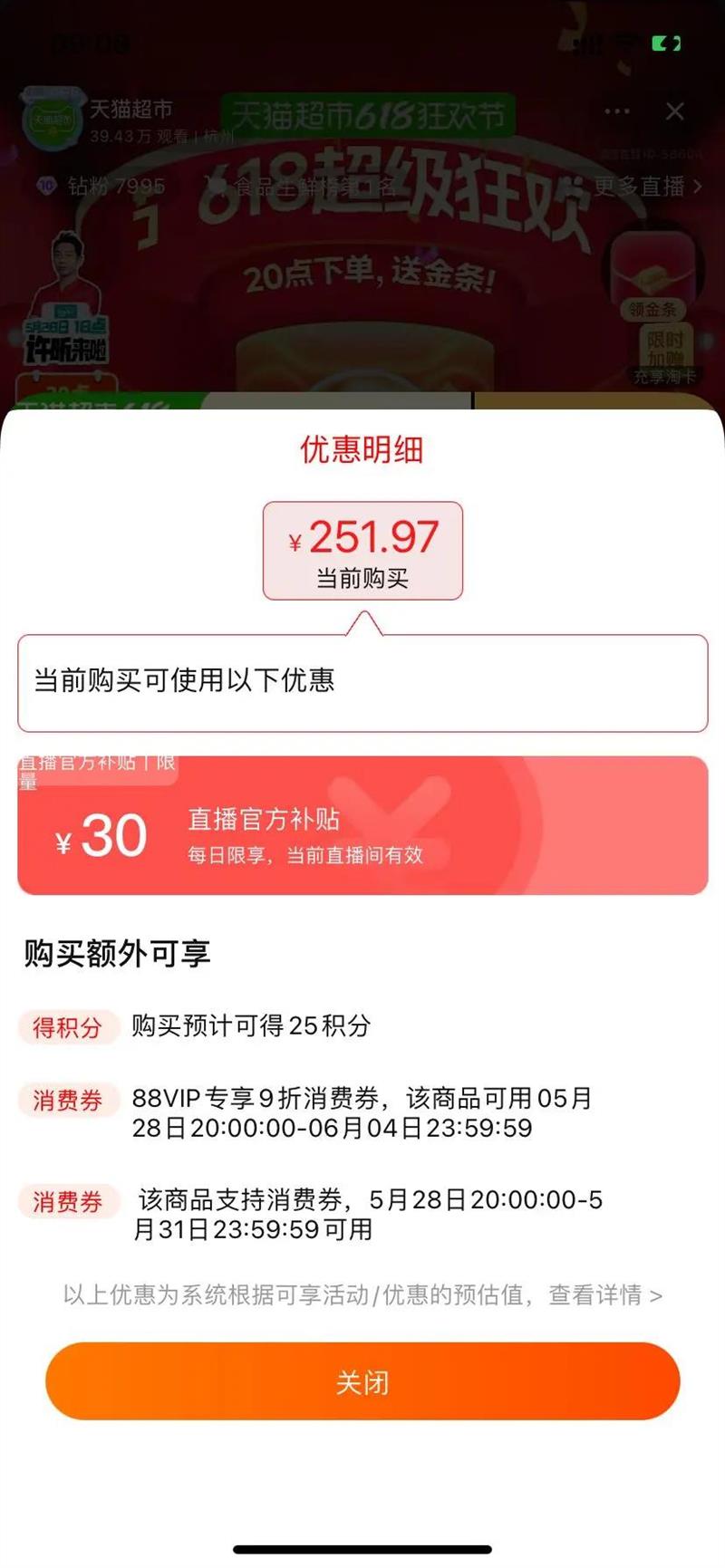Select the ¥30 直播官方补贴 coupon

(x=362, y=826)
